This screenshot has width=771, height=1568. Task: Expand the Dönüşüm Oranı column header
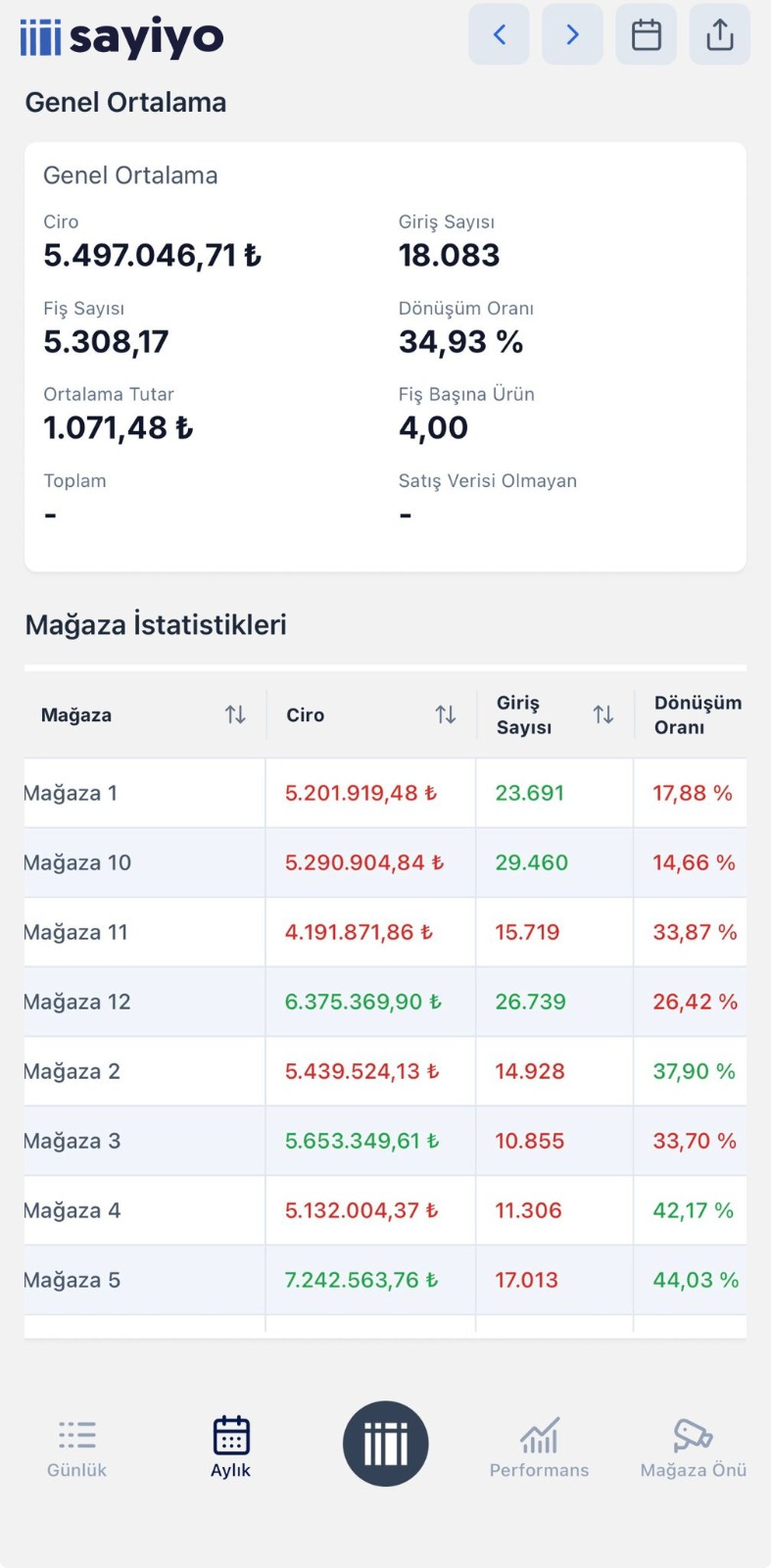click(x=698, y=714)
